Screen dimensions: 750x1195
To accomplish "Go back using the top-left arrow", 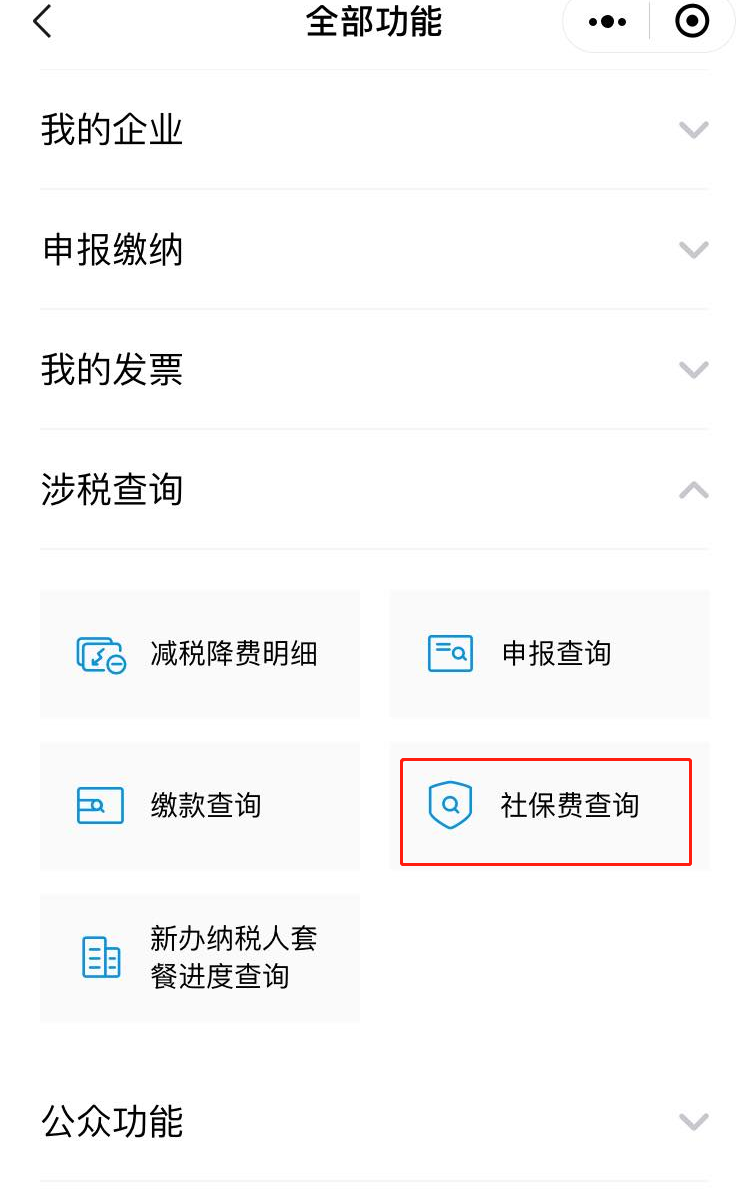I will [42, 22].
